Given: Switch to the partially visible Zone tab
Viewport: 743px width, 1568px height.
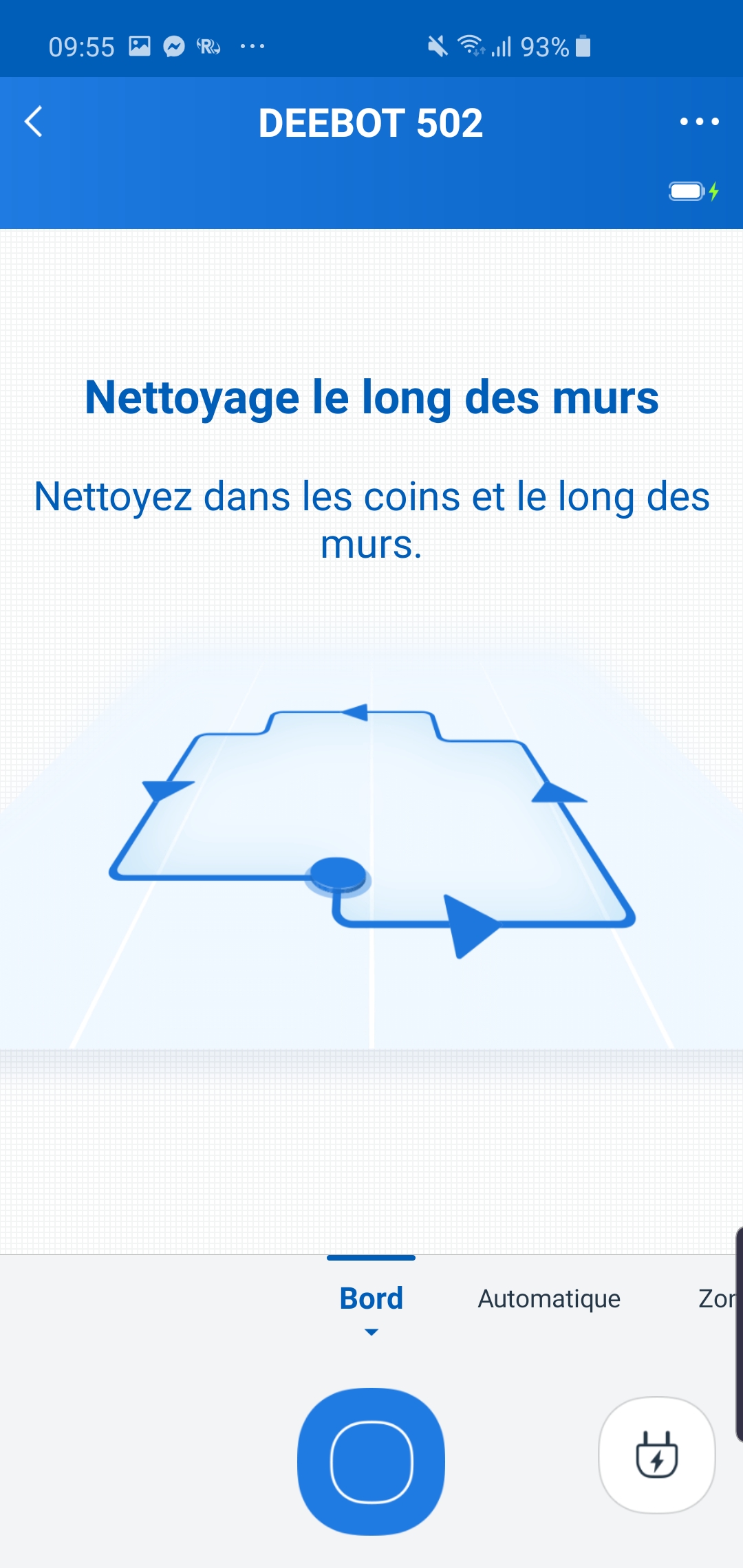Looking at the screenshot, I should coord(718,1298).
